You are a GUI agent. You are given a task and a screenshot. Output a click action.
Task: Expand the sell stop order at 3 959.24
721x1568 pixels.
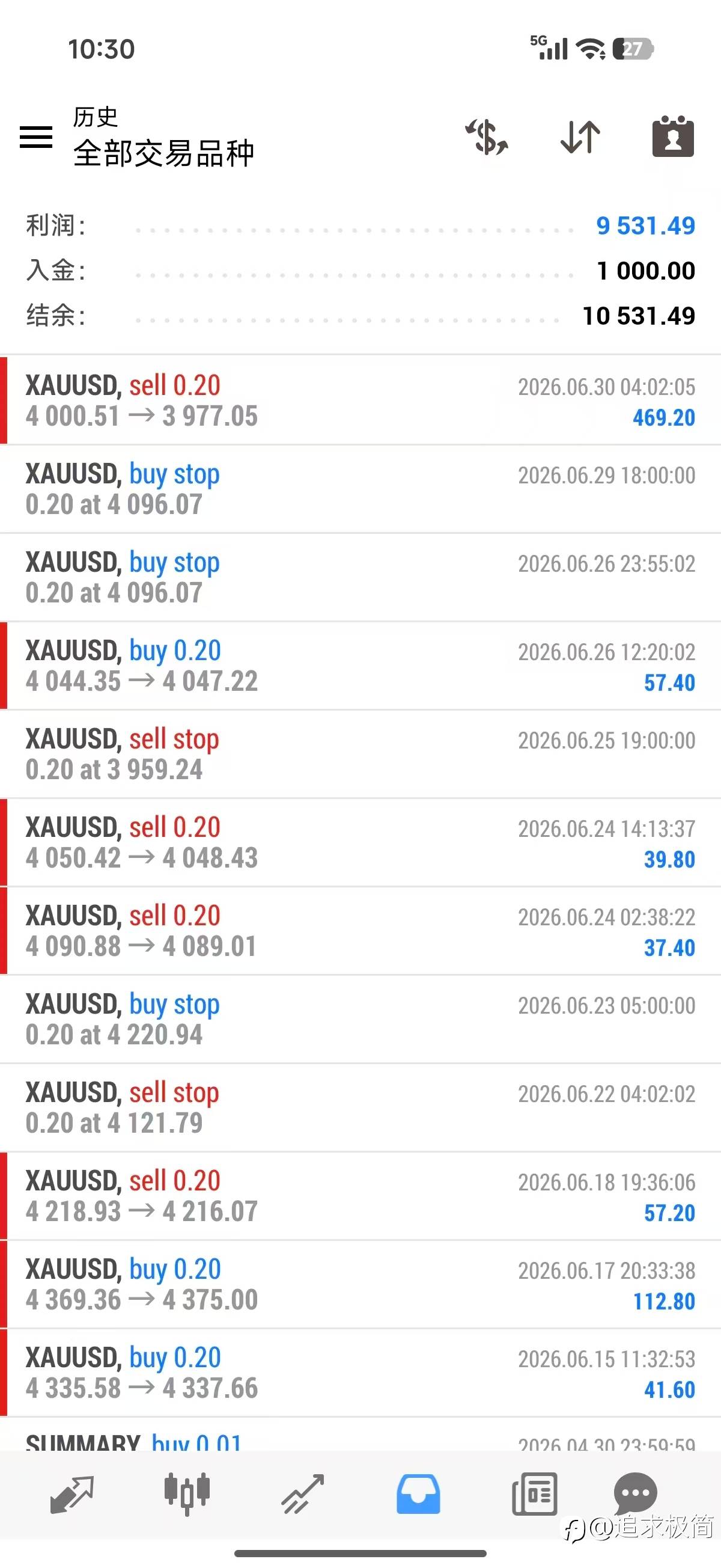click(360, 753)
